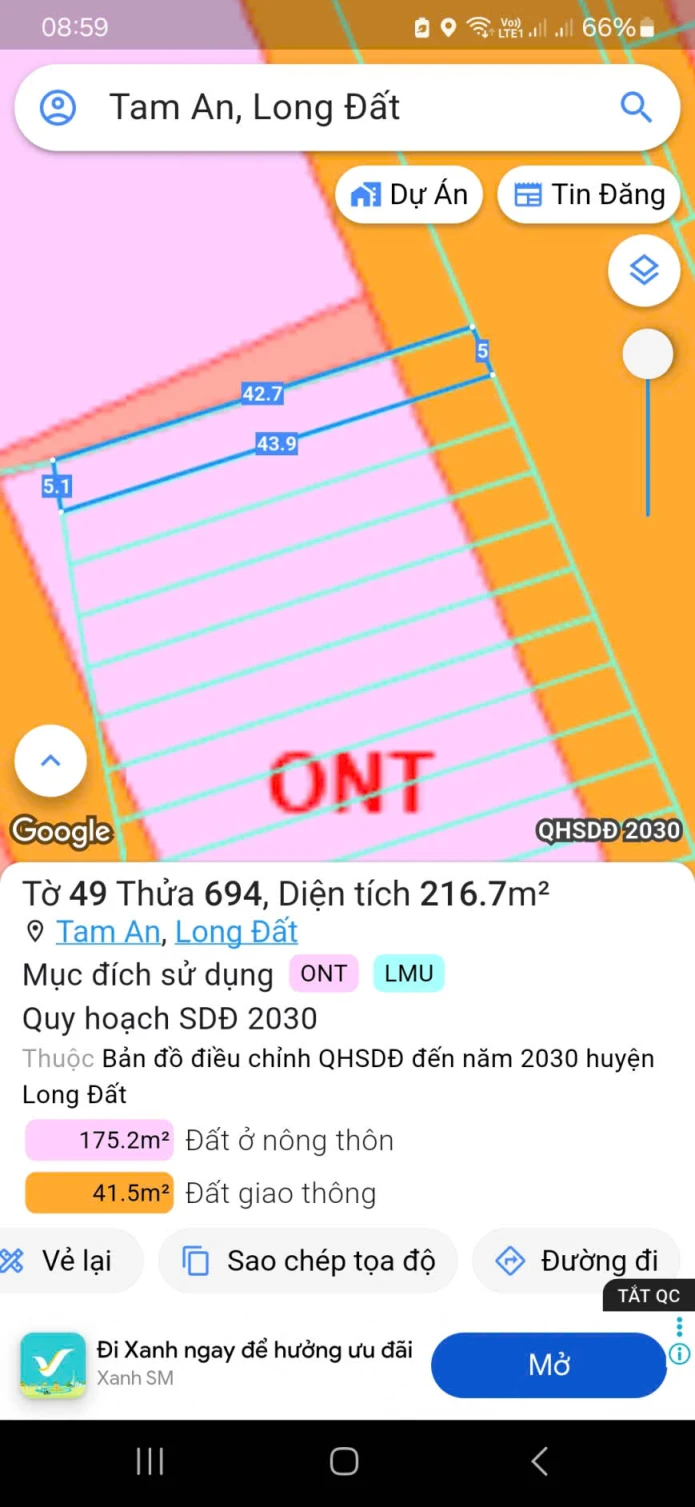The height and width of the screenshot is (1507, 695).
Task: Copy coordinates with Sao chép tọa độ
Action: pos(308,1261)
